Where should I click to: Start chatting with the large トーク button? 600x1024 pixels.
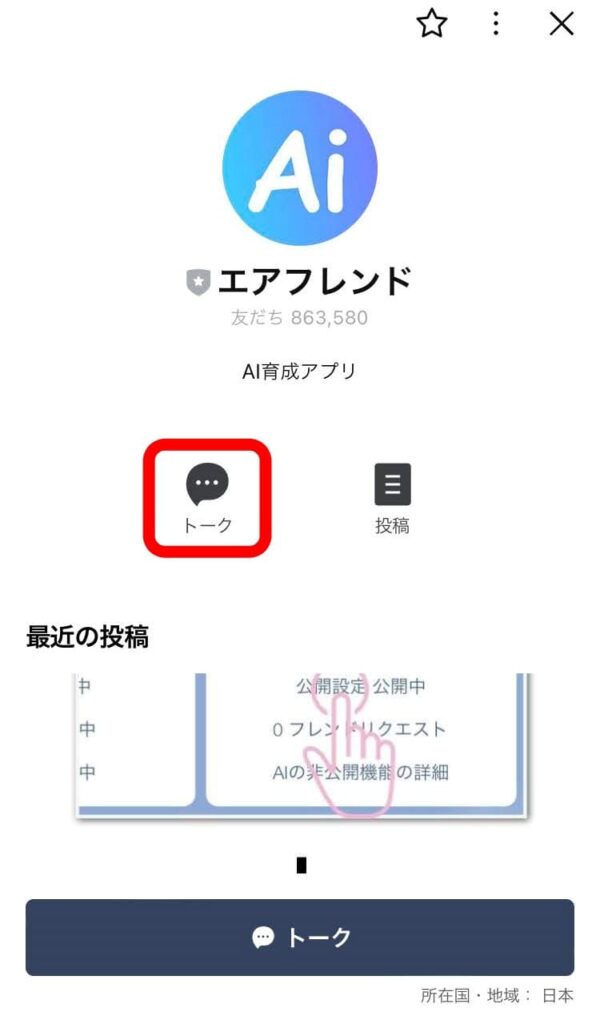click(300, 937)
